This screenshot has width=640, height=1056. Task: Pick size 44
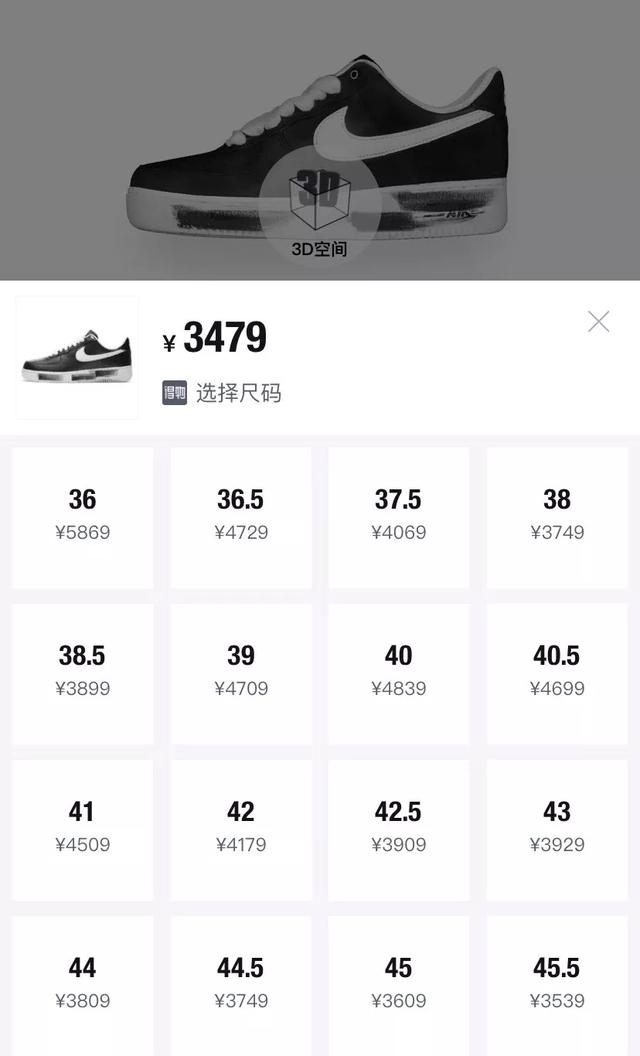point(83,984)
